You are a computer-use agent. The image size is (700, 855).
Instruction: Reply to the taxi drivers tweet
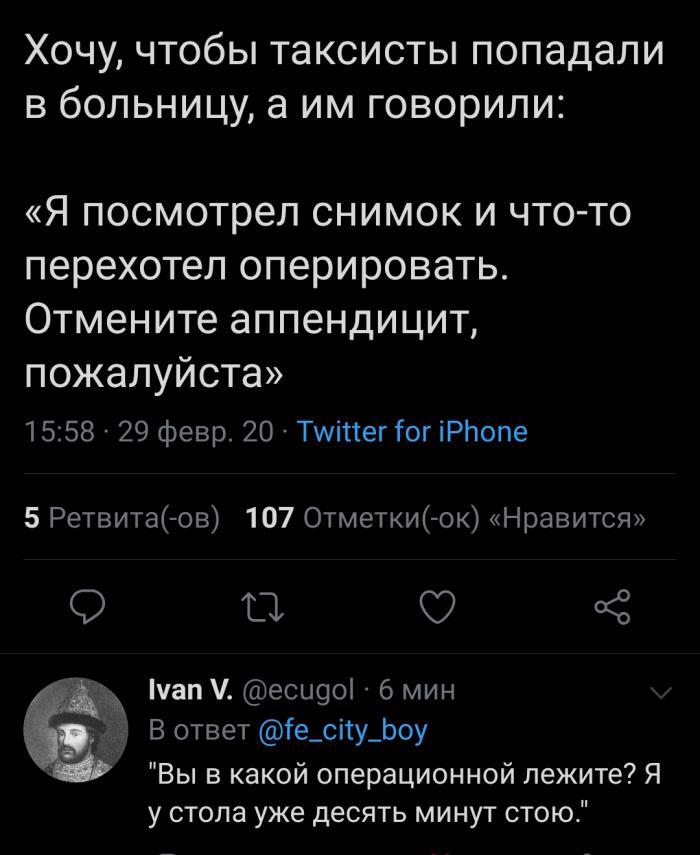87,606
